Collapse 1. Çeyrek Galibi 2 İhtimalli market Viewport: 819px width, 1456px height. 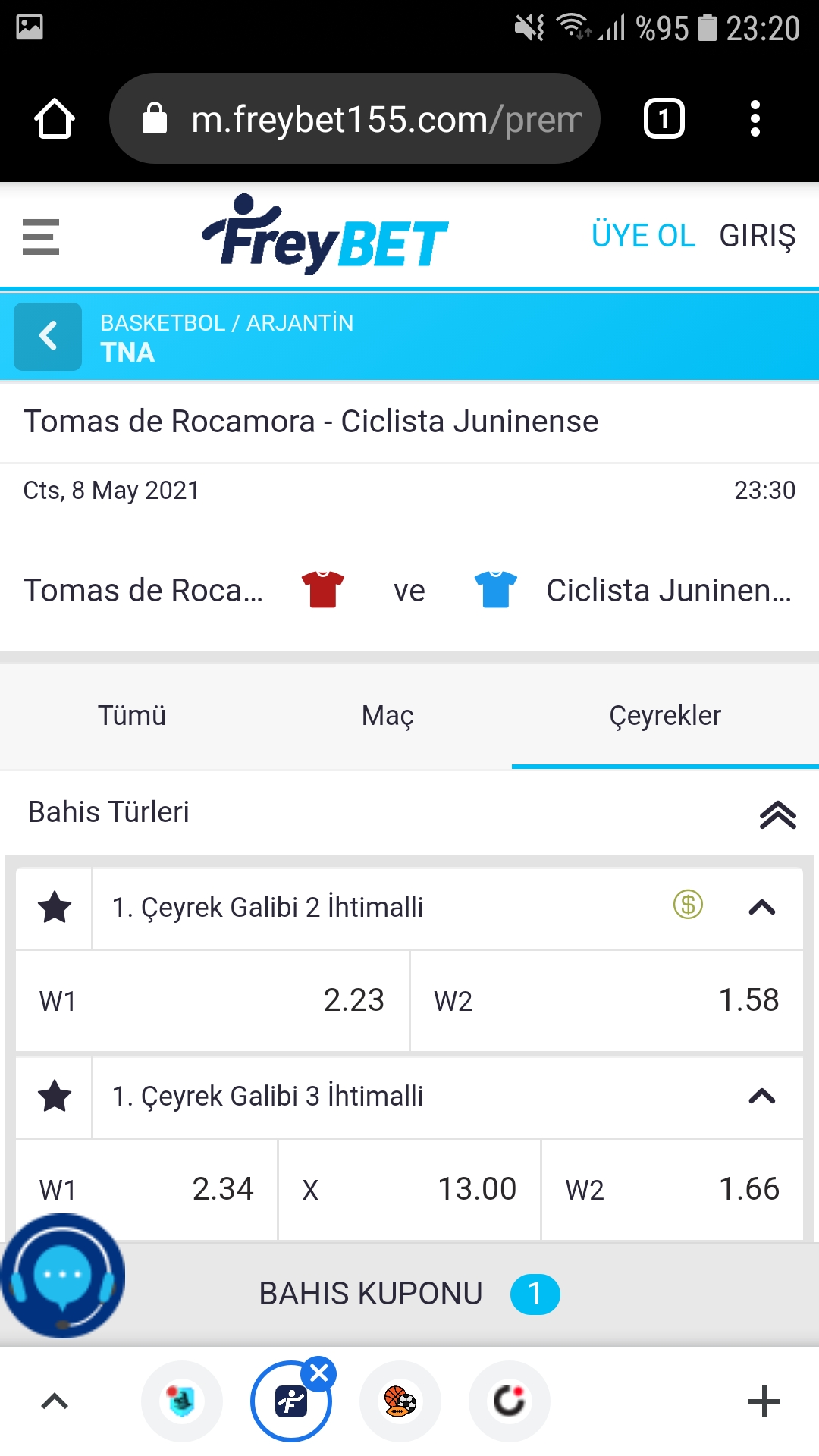(x=762, y=908)
